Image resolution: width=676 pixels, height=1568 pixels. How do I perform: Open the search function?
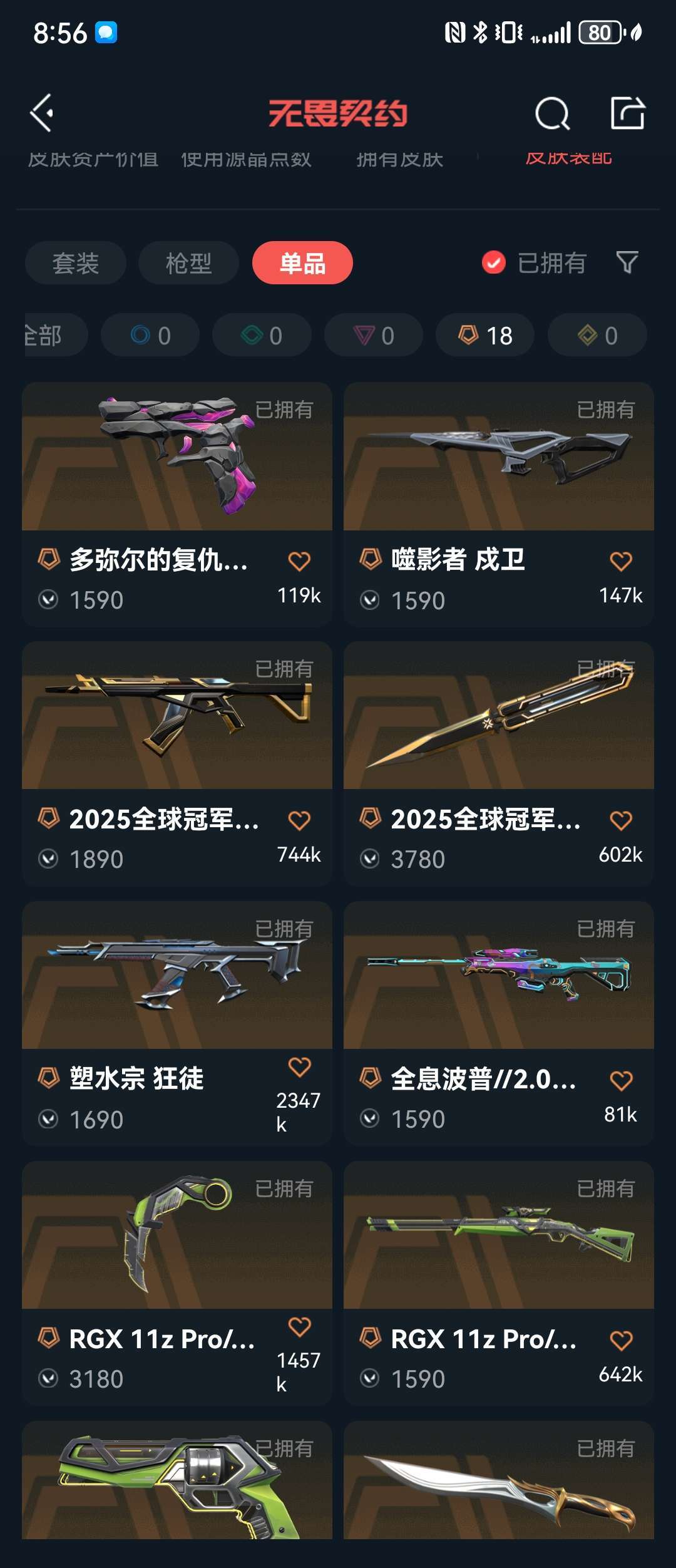tap(551, 114)
